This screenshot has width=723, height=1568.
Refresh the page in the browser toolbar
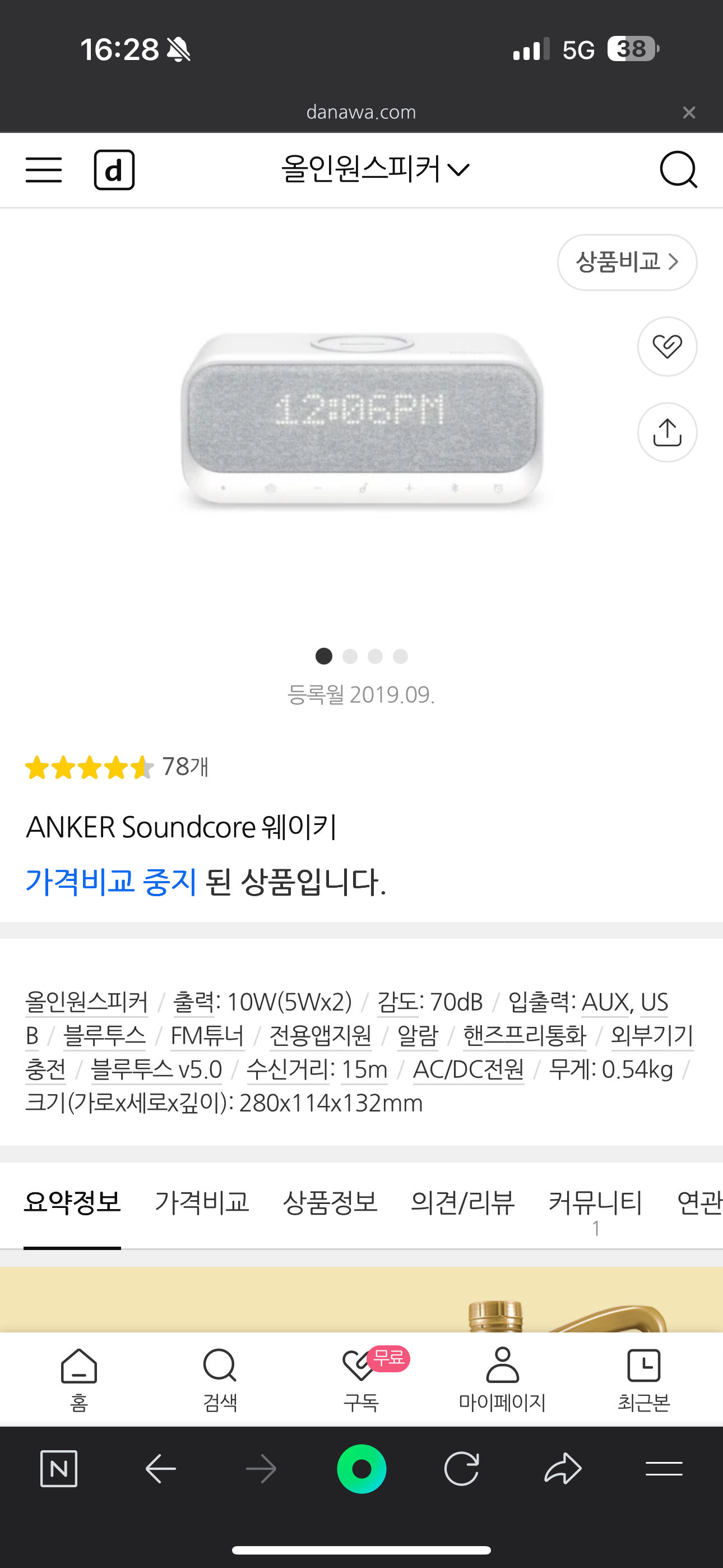(x=462, y=1469)
